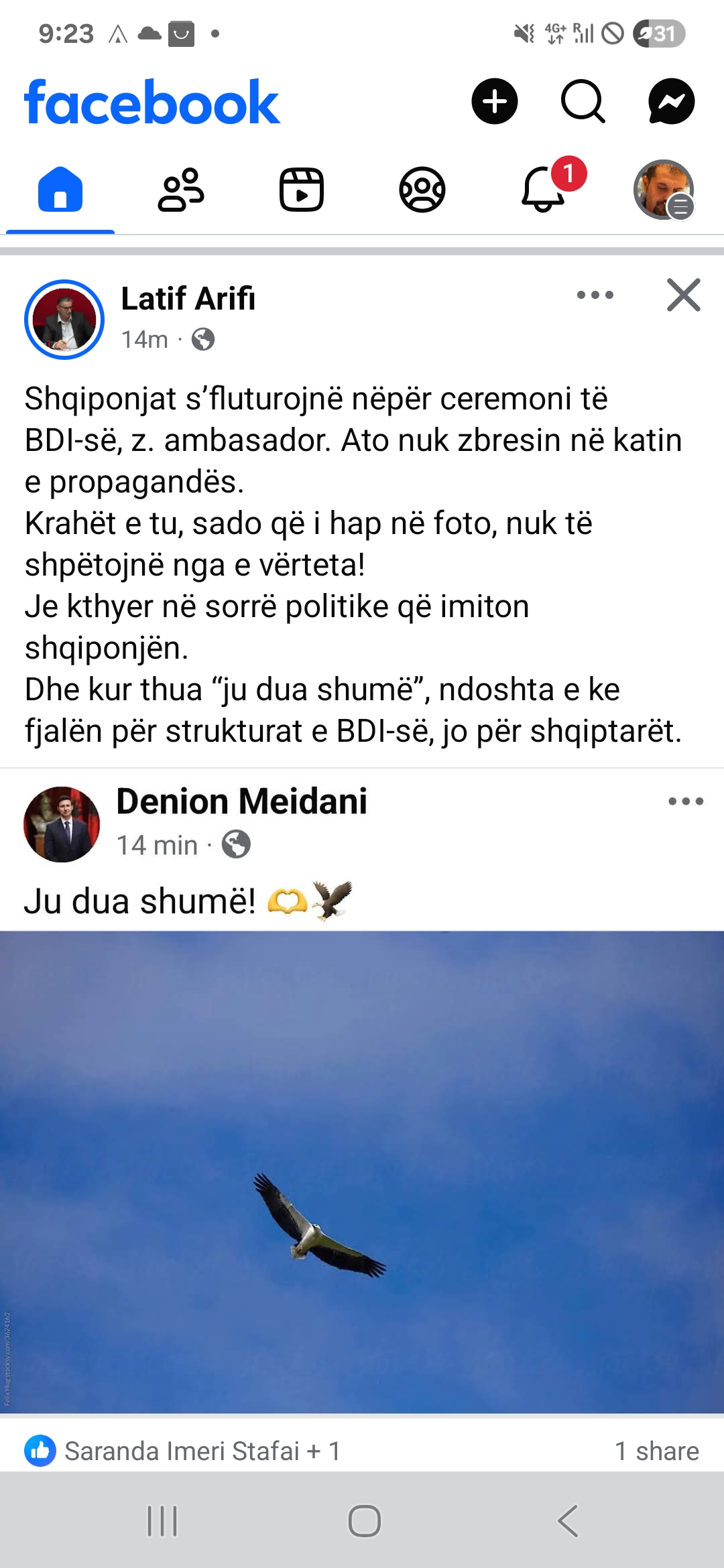Hide Latif Arifi's post with the X
The width and height of the screenshot is (724, 1568).
coord(683,295)
